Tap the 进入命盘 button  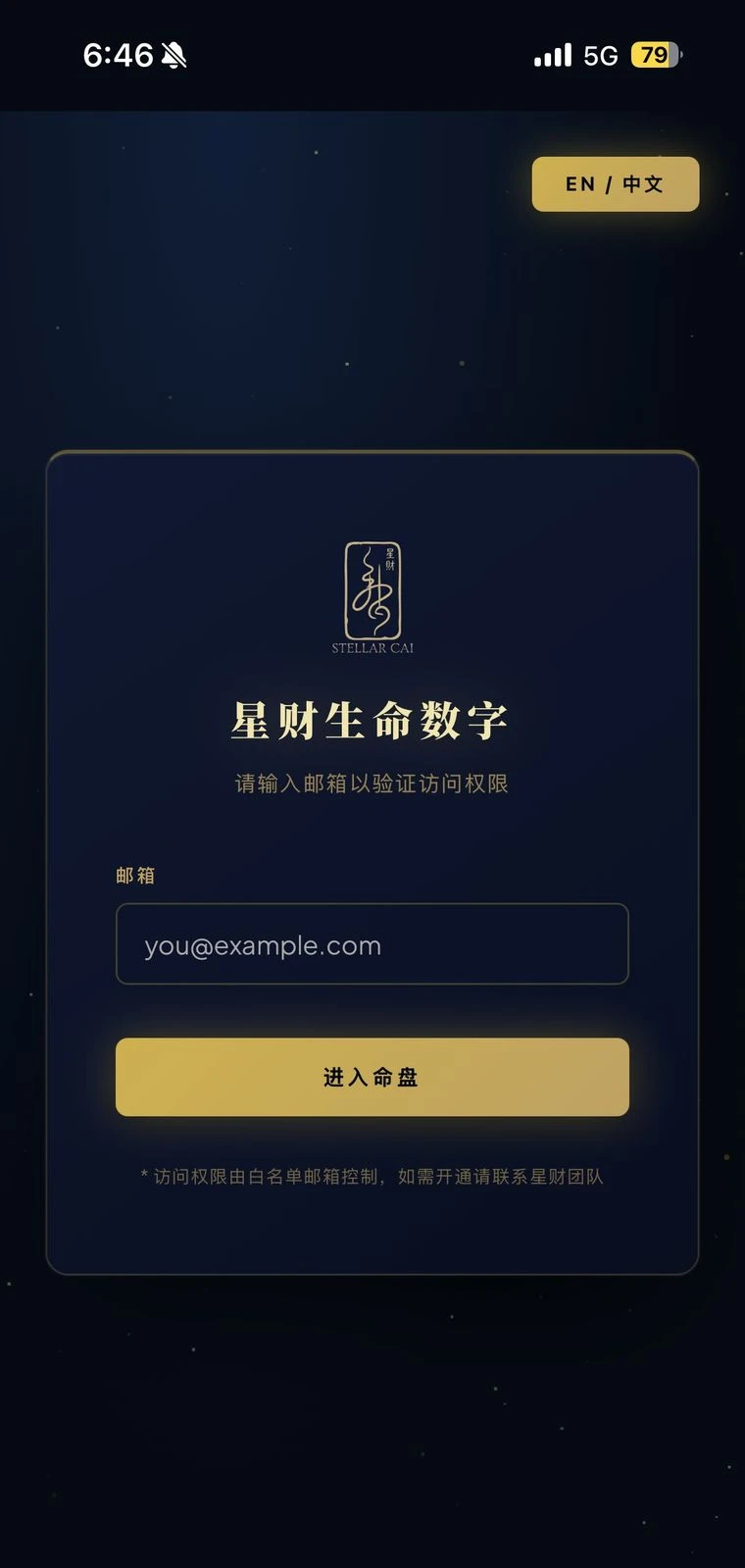[x=372, y=1077]
